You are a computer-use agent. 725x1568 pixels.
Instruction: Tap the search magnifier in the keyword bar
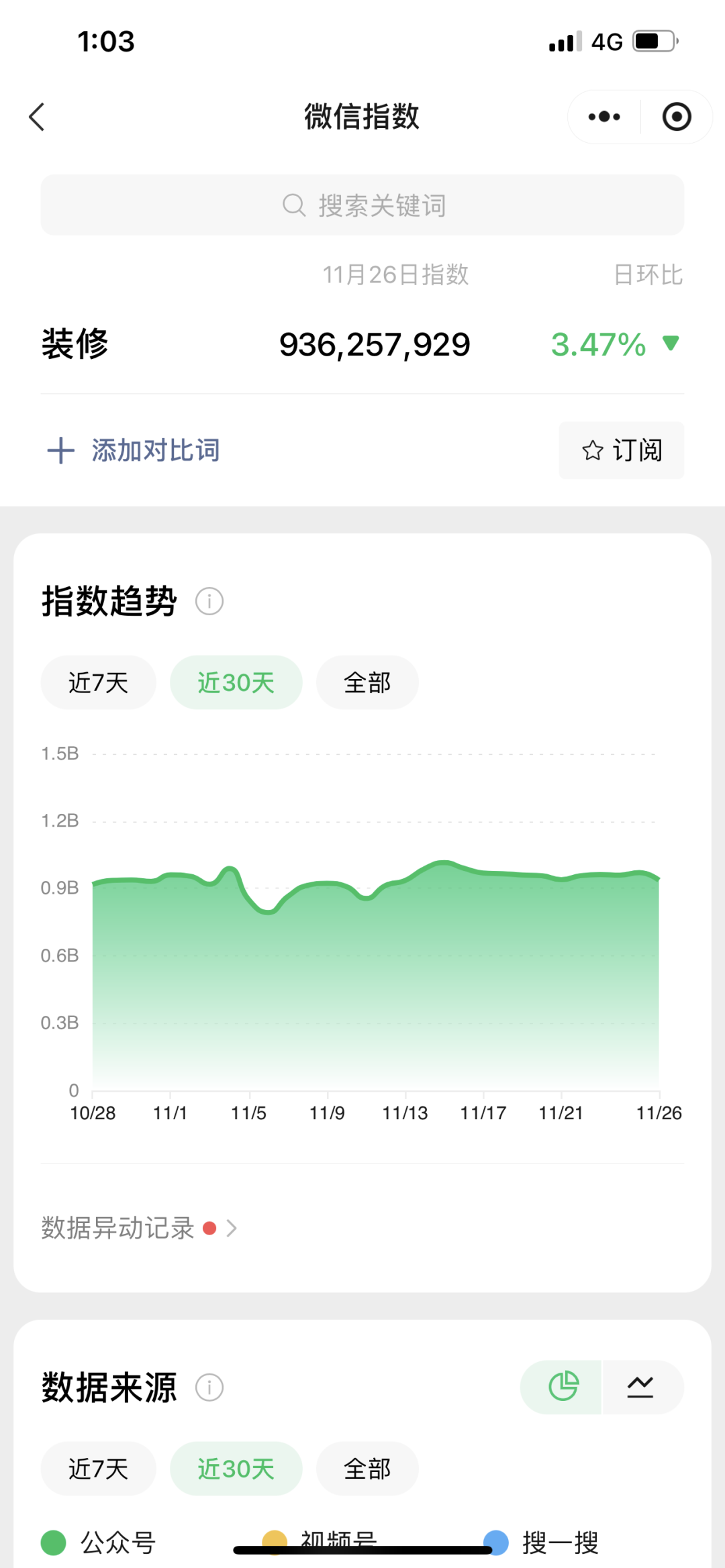point(293,205)
